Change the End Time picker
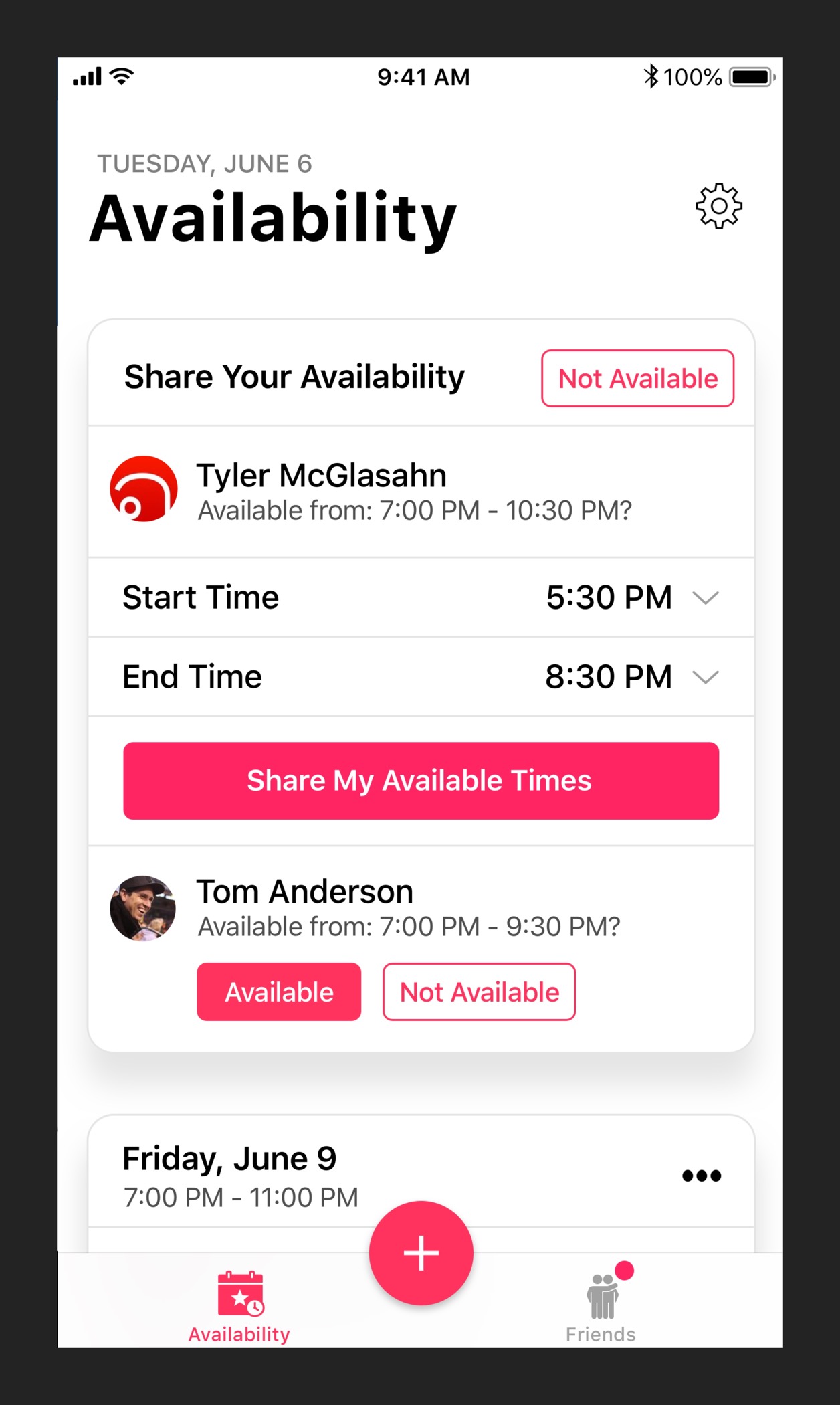The width and height of the screenshot is (840, 1405). coord(705,677)
